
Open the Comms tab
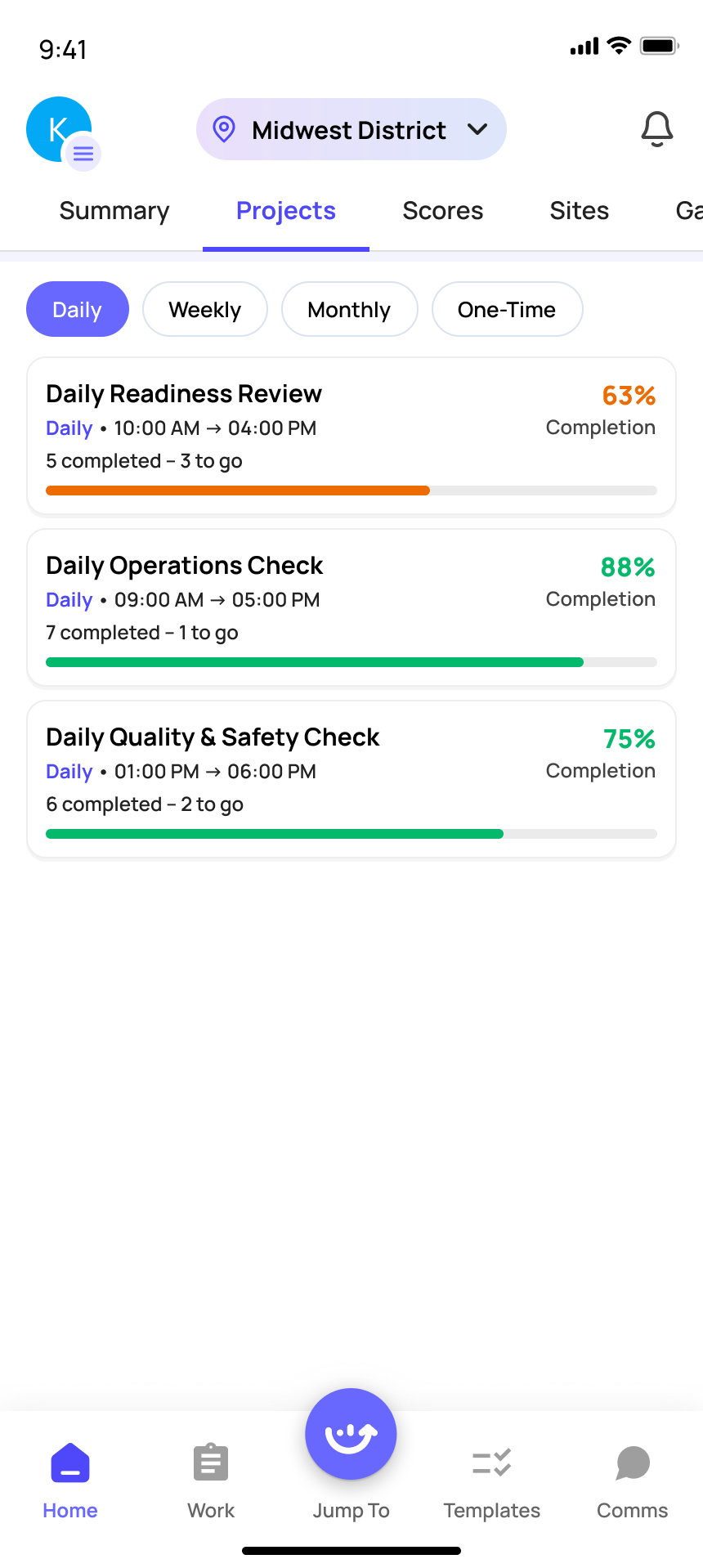tap(632, 1480)
